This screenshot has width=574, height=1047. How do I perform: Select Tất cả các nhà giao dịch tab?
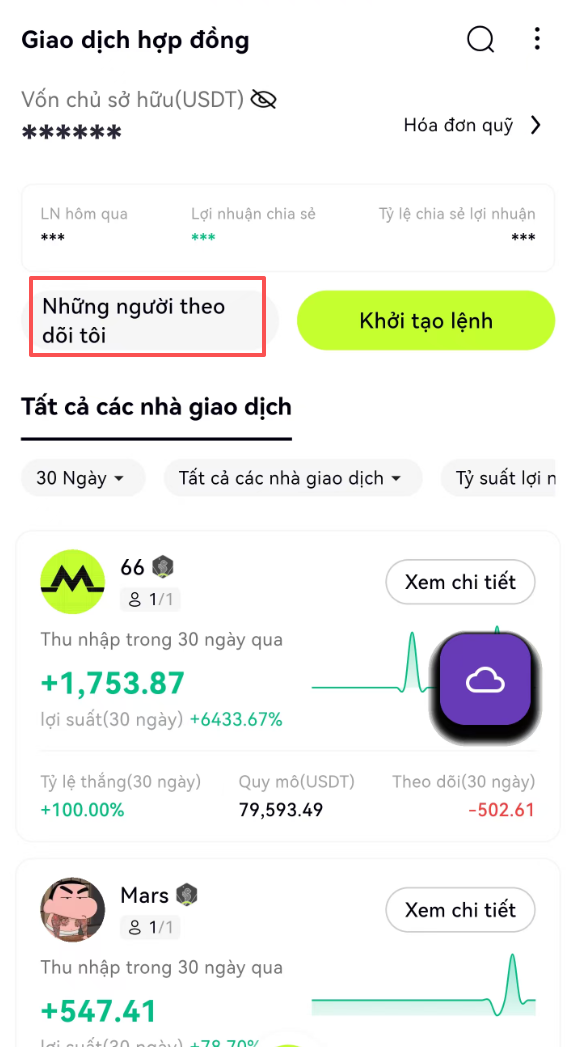coord(157,407)
